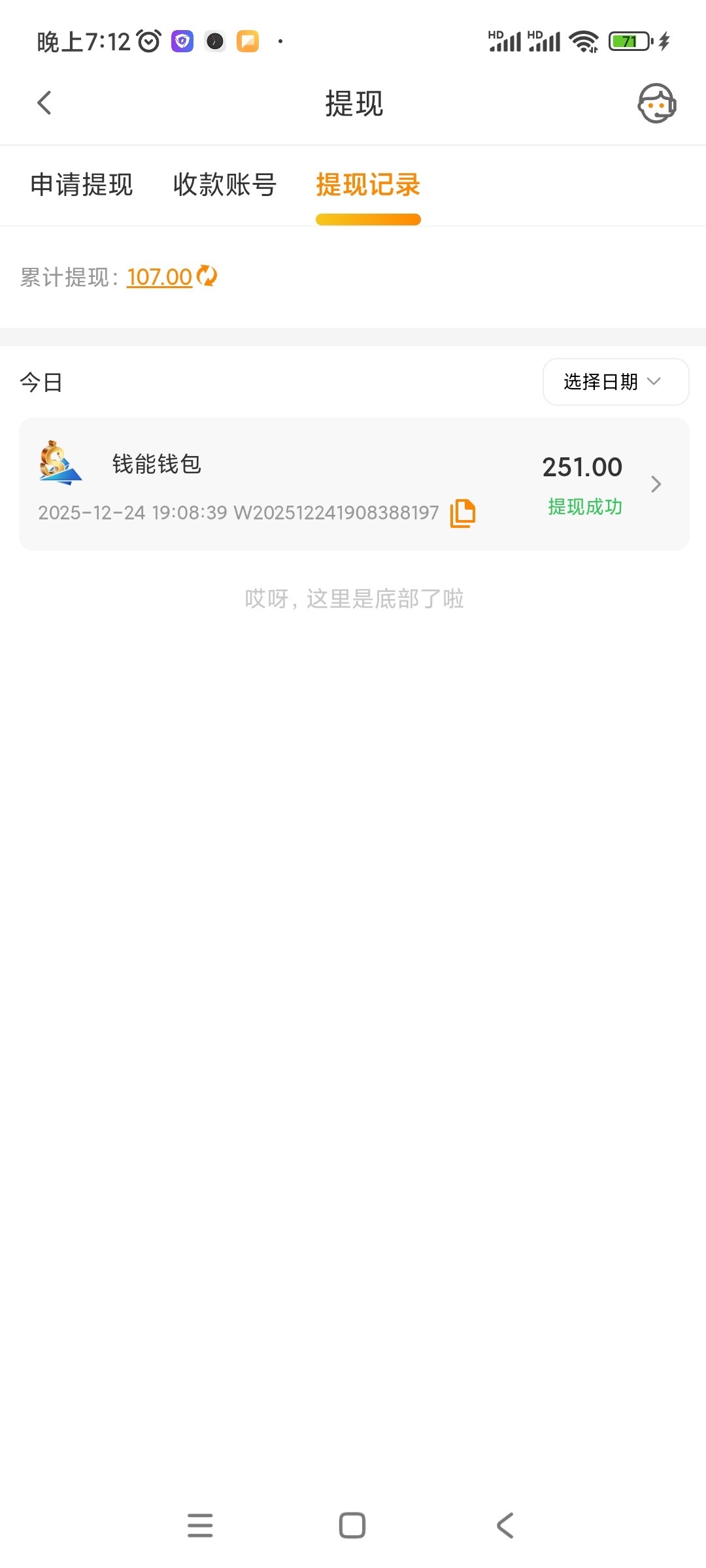Refresh the 累计提现 total amount
The width and height of the screenshot is (706, 1568).
(207, 276)
